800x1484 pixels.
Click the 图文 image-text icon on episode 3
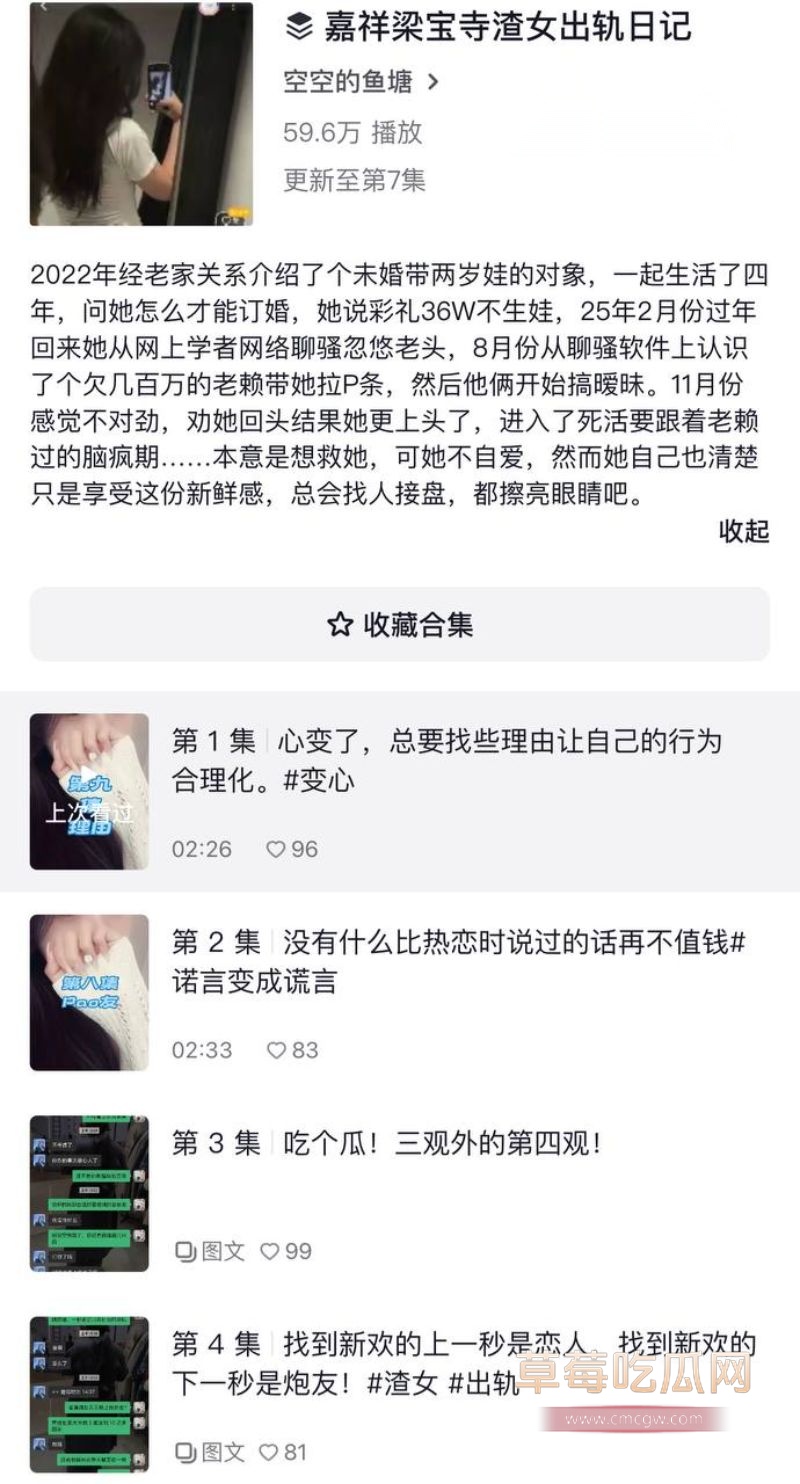(184, 1250)
